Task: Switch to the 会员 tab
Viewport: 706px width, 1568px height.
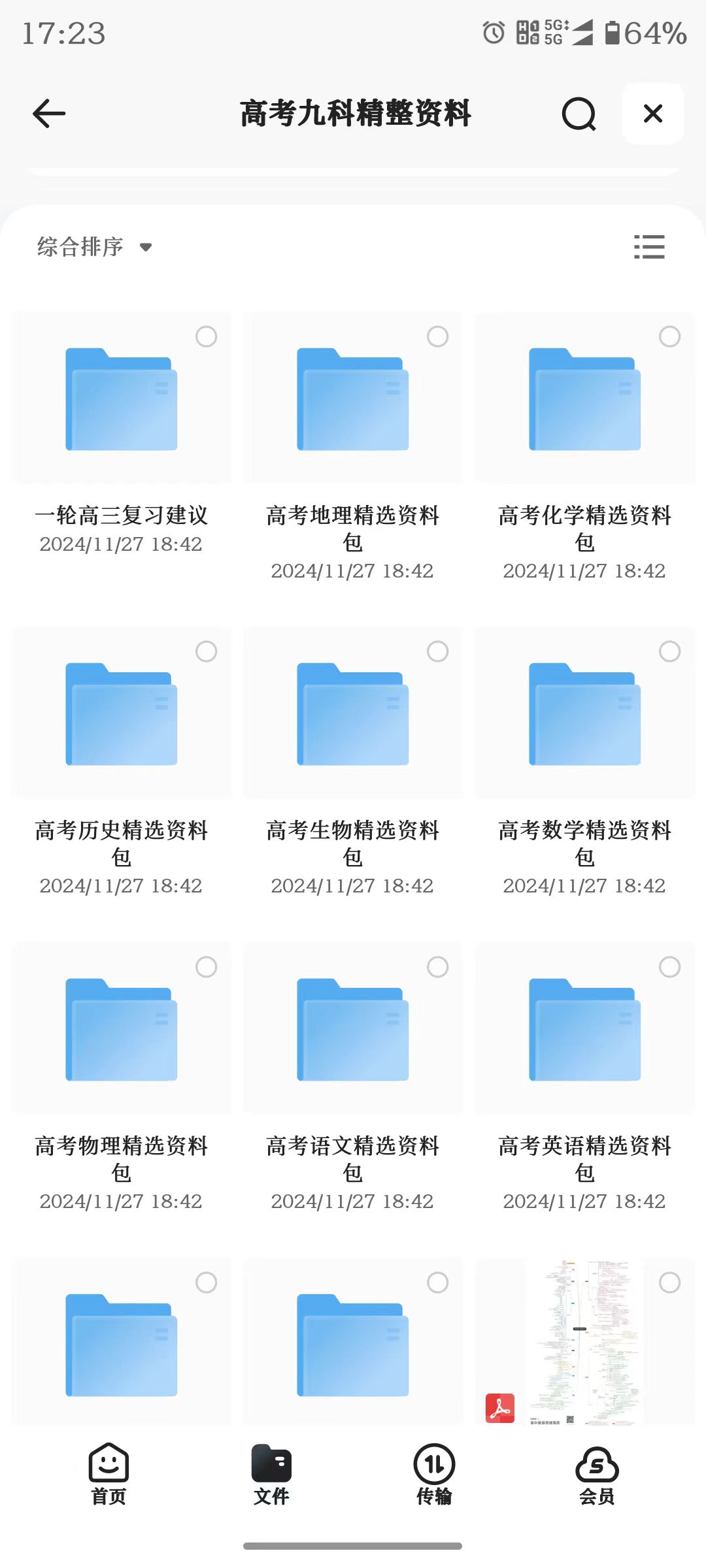Action: click(x=597, y=1475)
